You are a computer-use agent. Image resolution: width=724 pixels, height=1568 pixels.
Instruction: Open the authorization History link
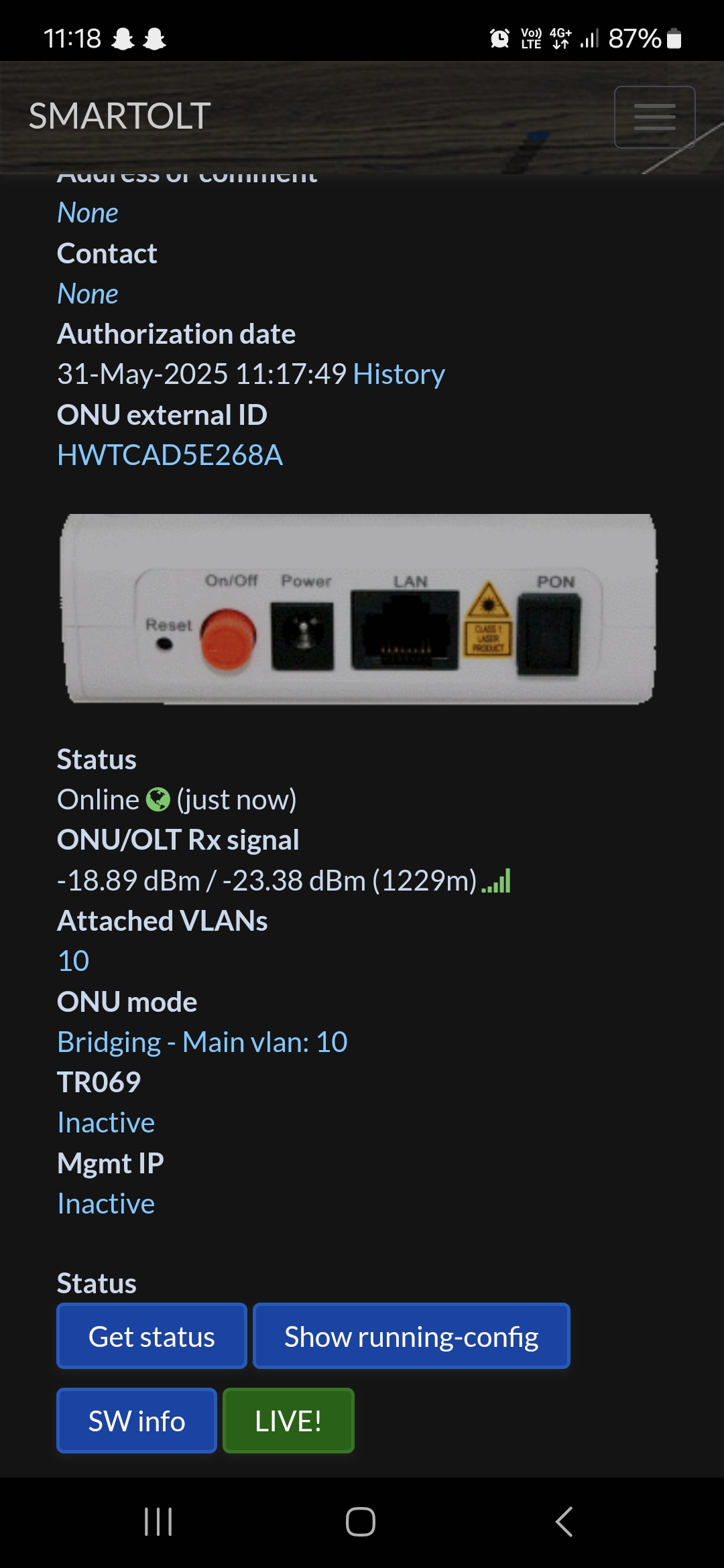399,374
